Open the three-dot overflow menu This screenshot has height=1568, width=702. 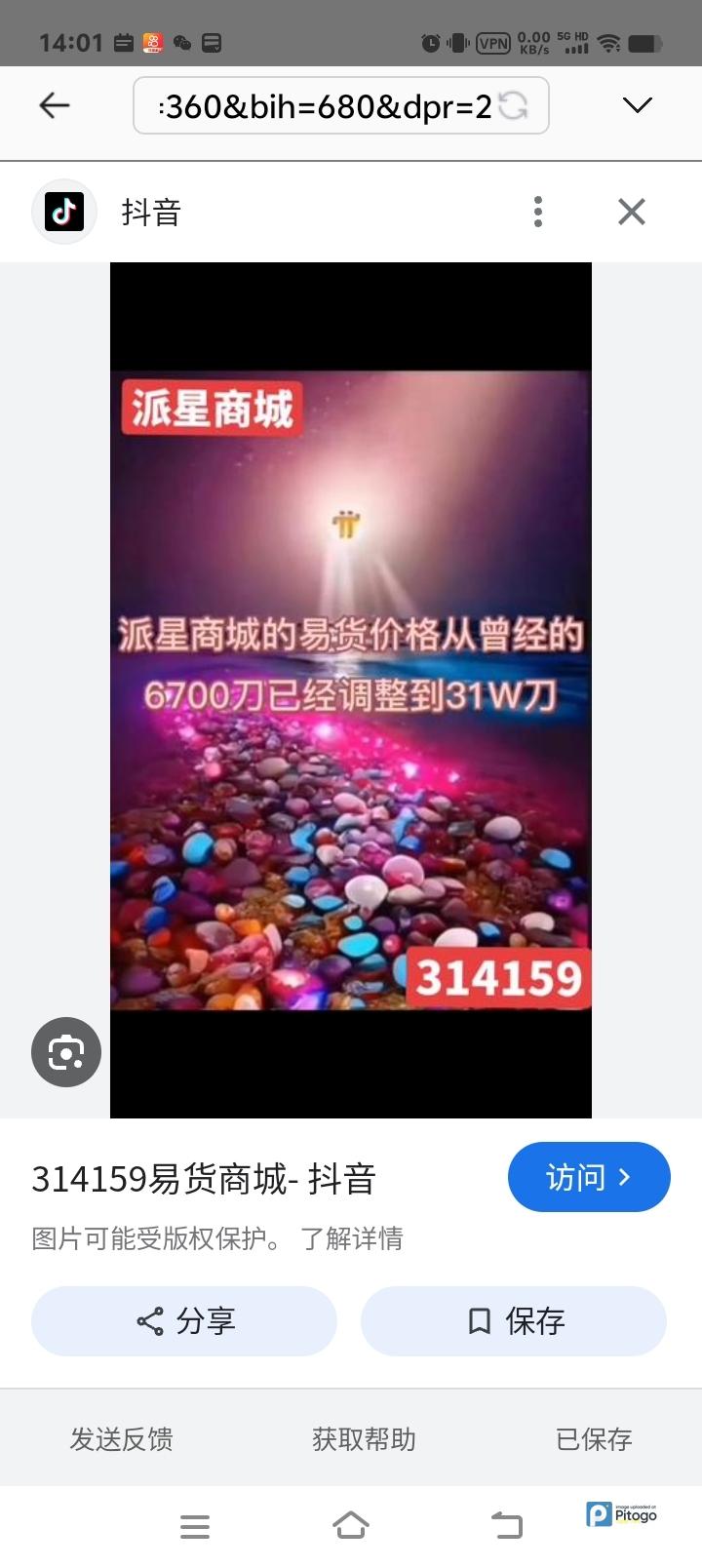click(x=538, y=212)
